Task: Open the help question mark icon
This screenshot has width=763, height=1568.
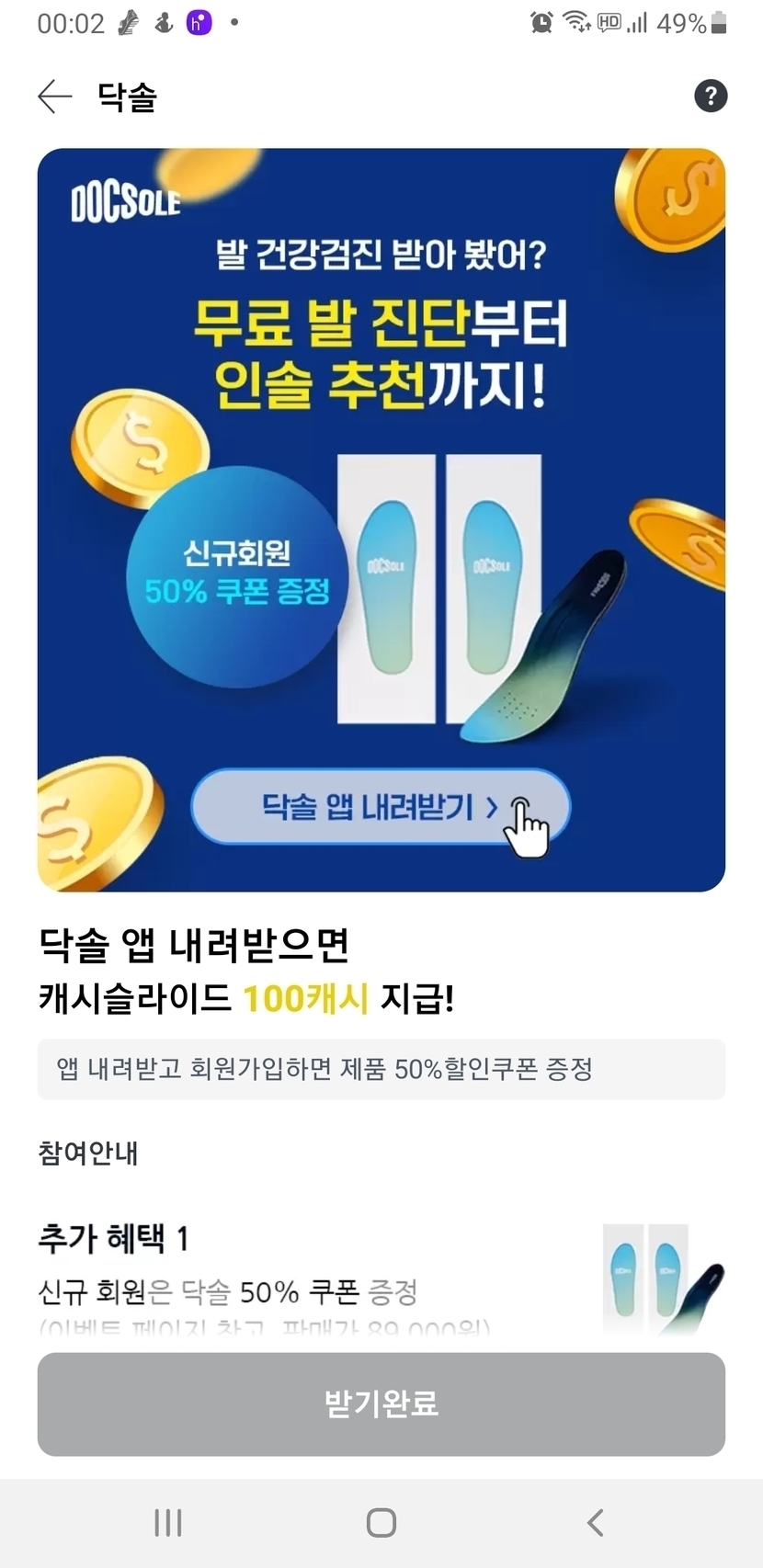Action: tap(710, 96)
